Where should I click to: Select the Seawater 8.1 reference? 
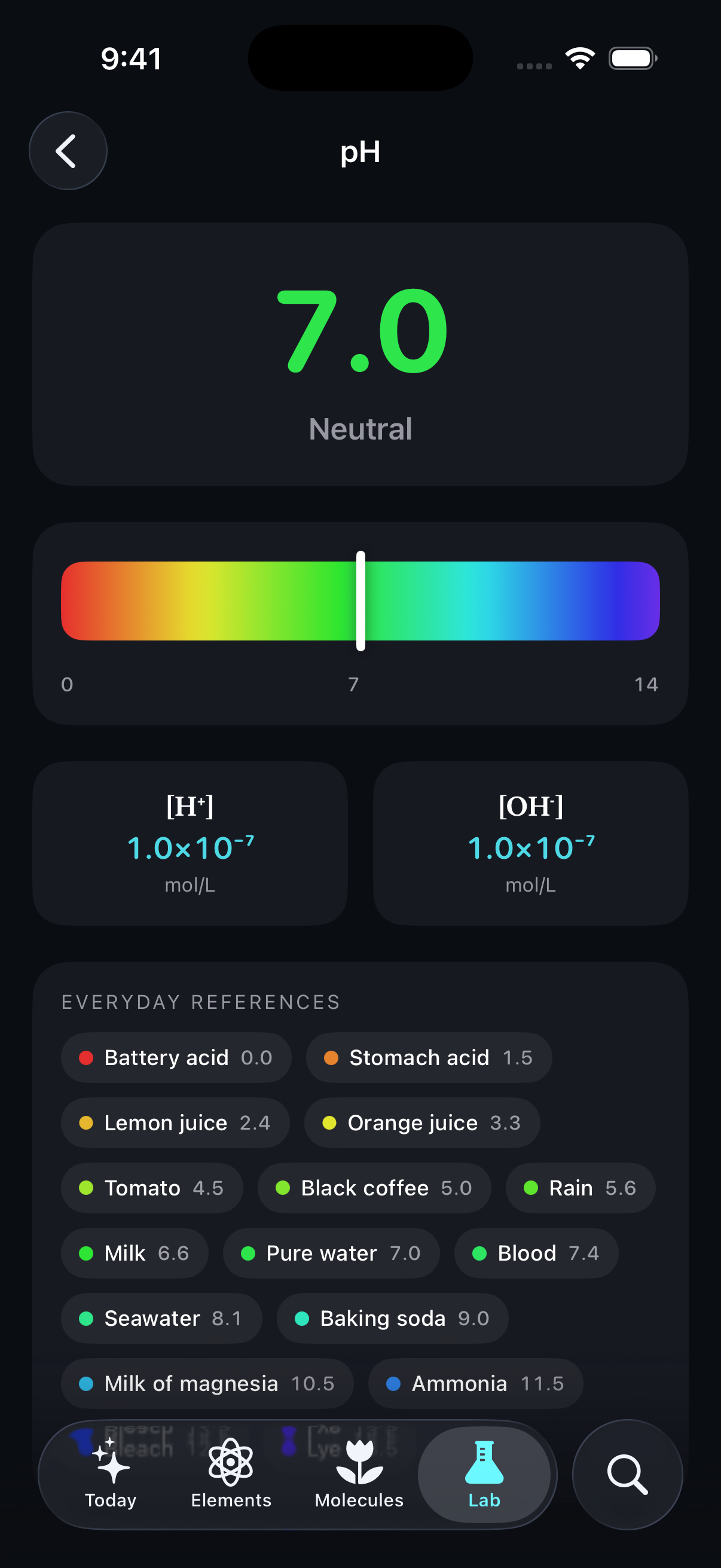coord(161,1318)
